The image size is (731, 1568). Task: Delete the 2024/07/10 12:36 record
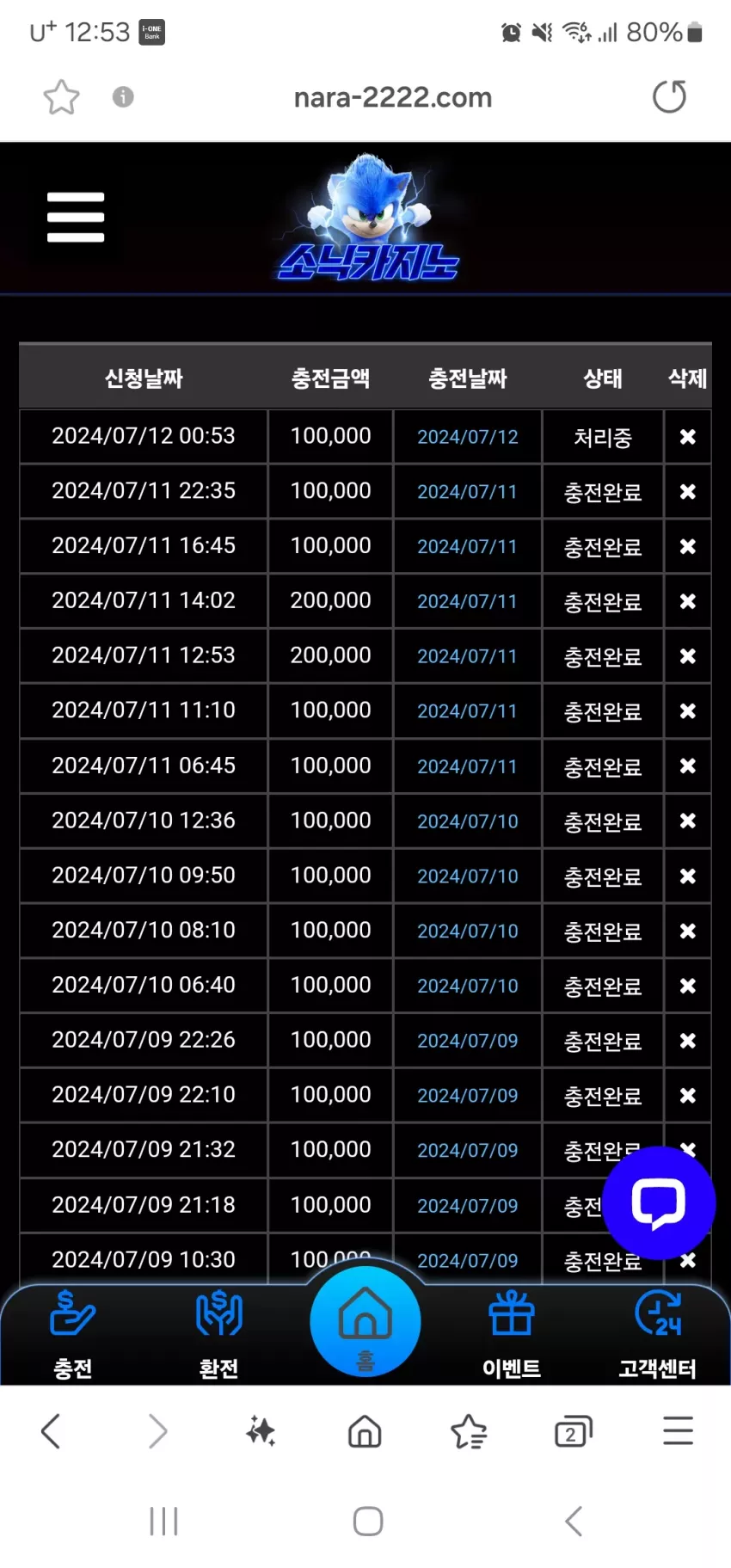coord(688,821)
